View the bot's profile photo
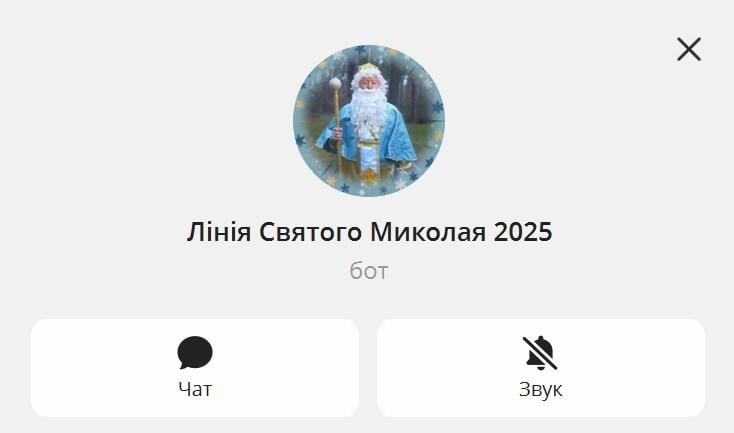 [x=368, y=121]
